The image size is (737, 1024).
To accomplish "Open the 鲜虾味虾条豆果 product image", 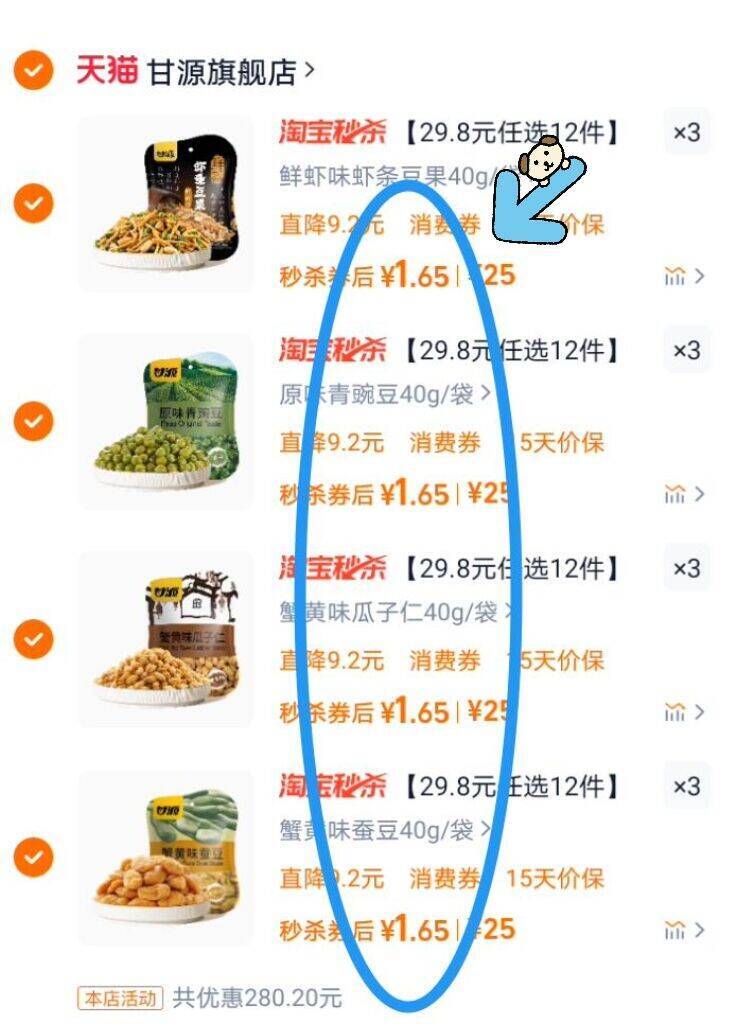I will (x=166, y=204).
